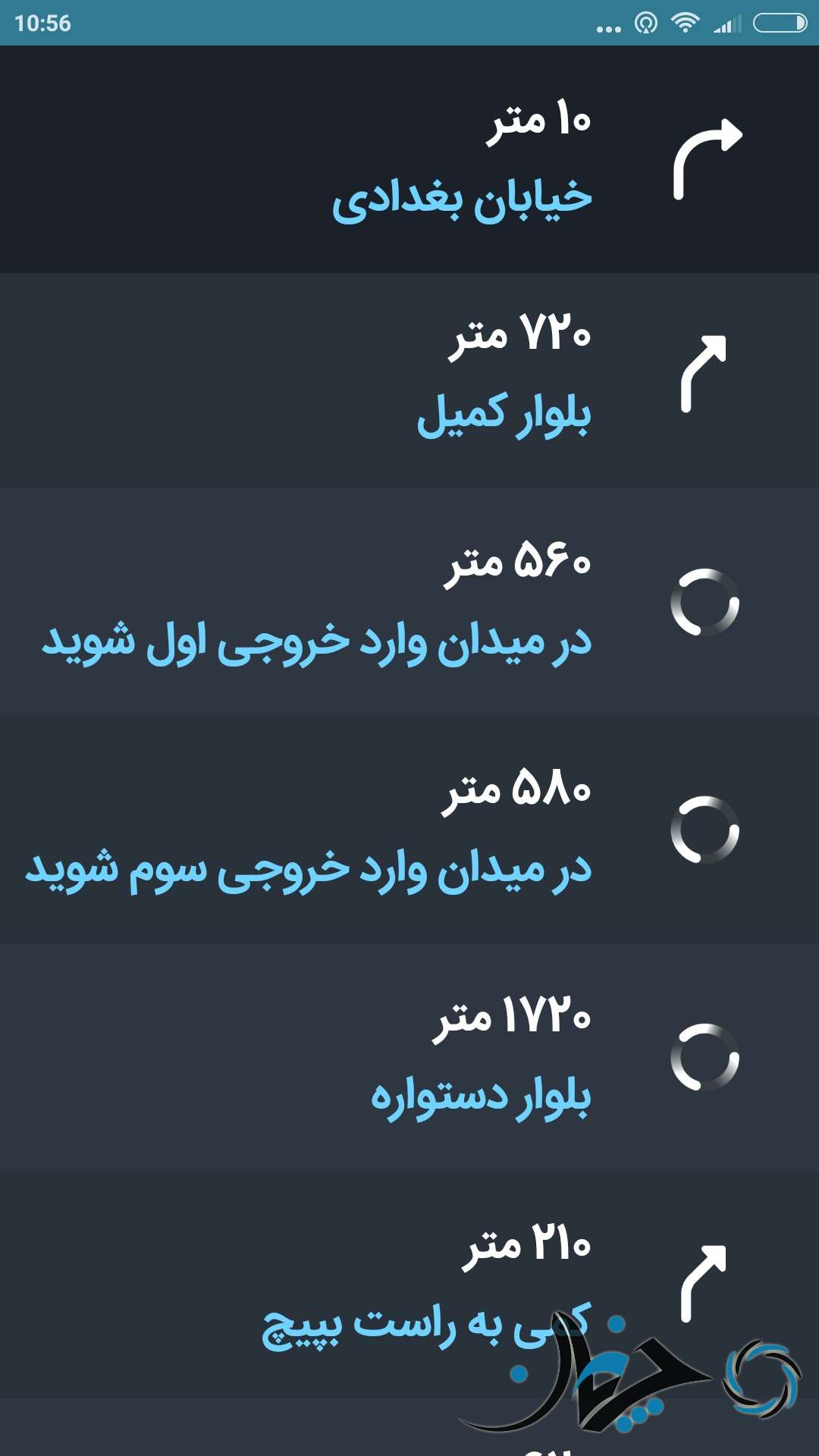The image size is (819, 1456).
Task: Open the بلوار دستواره 1720 meter step
Action: coord(409,1057)
